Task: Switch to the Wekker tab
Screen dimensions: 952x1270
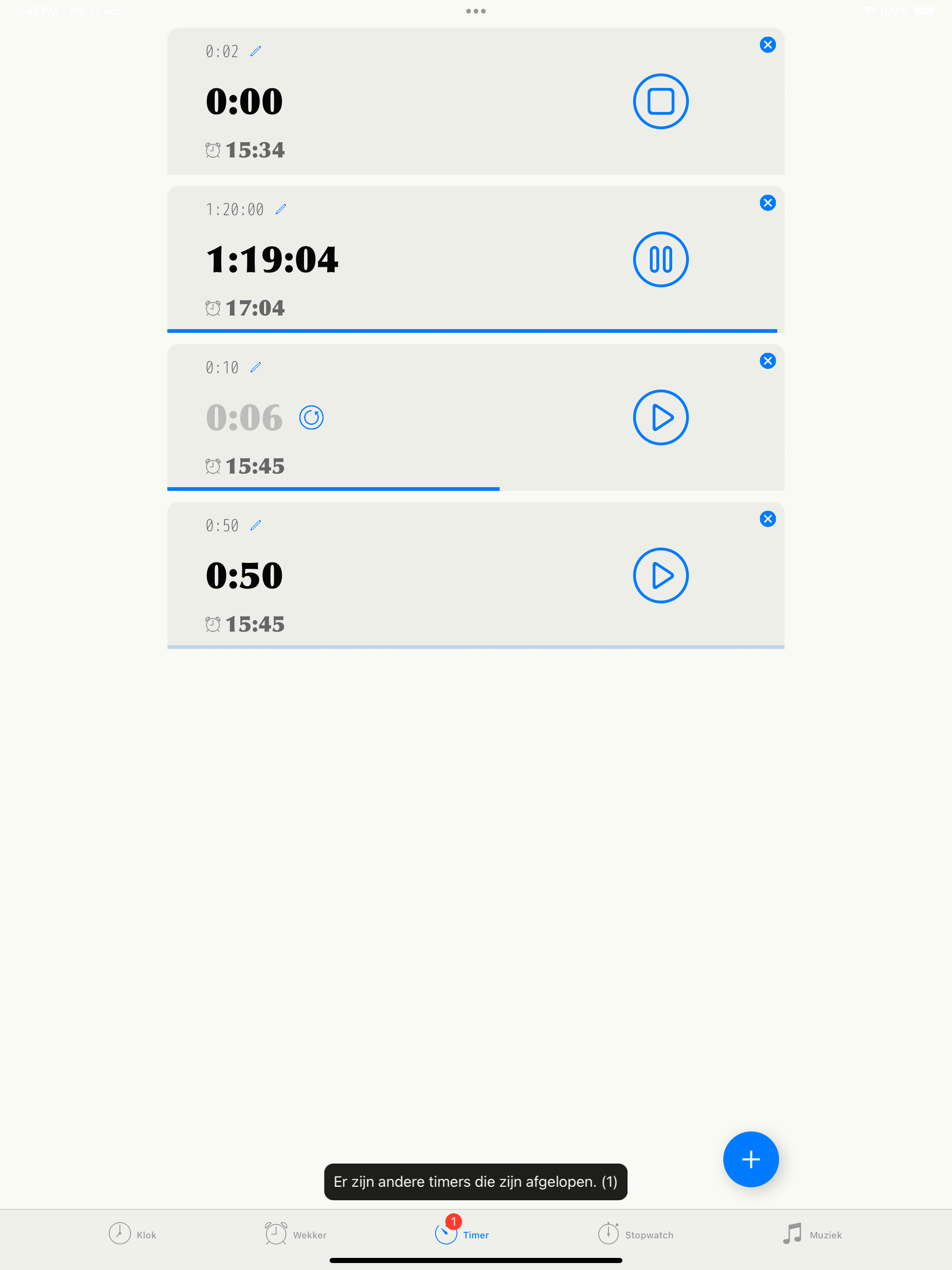Action: click(x=296, y=1234)
